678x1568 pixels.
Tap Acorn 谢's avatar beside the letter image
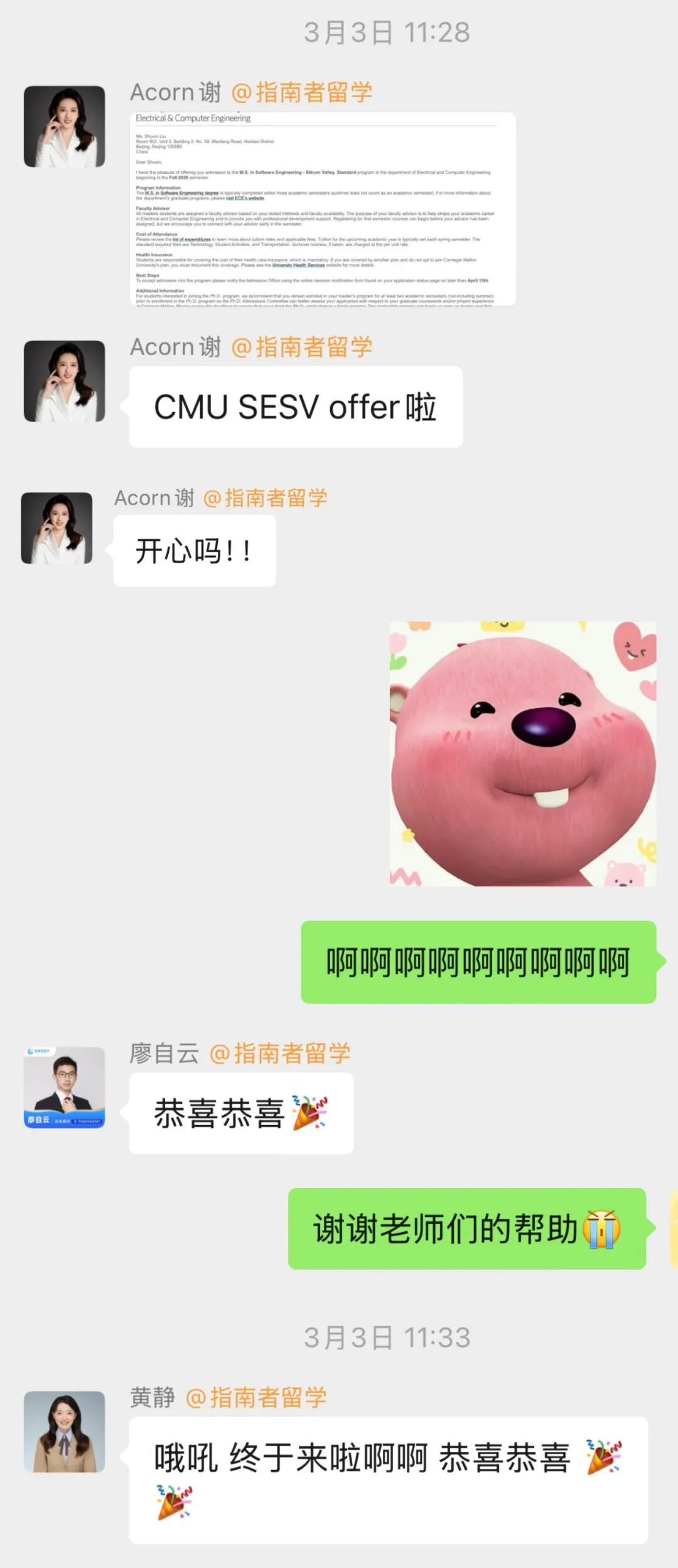coord(65,126)
